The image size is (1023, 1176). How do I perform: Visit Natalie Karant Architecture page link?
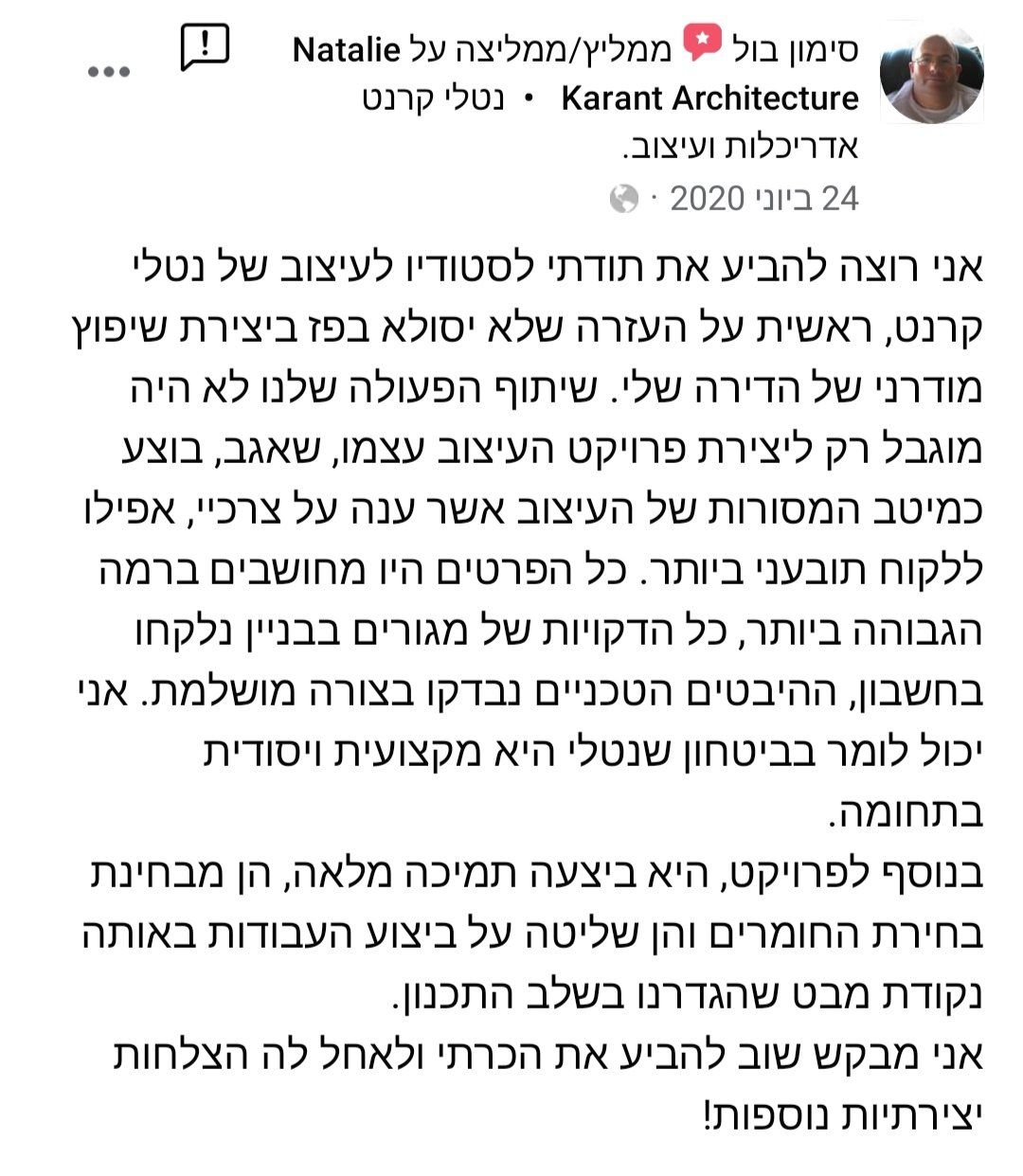click(709, 98)
